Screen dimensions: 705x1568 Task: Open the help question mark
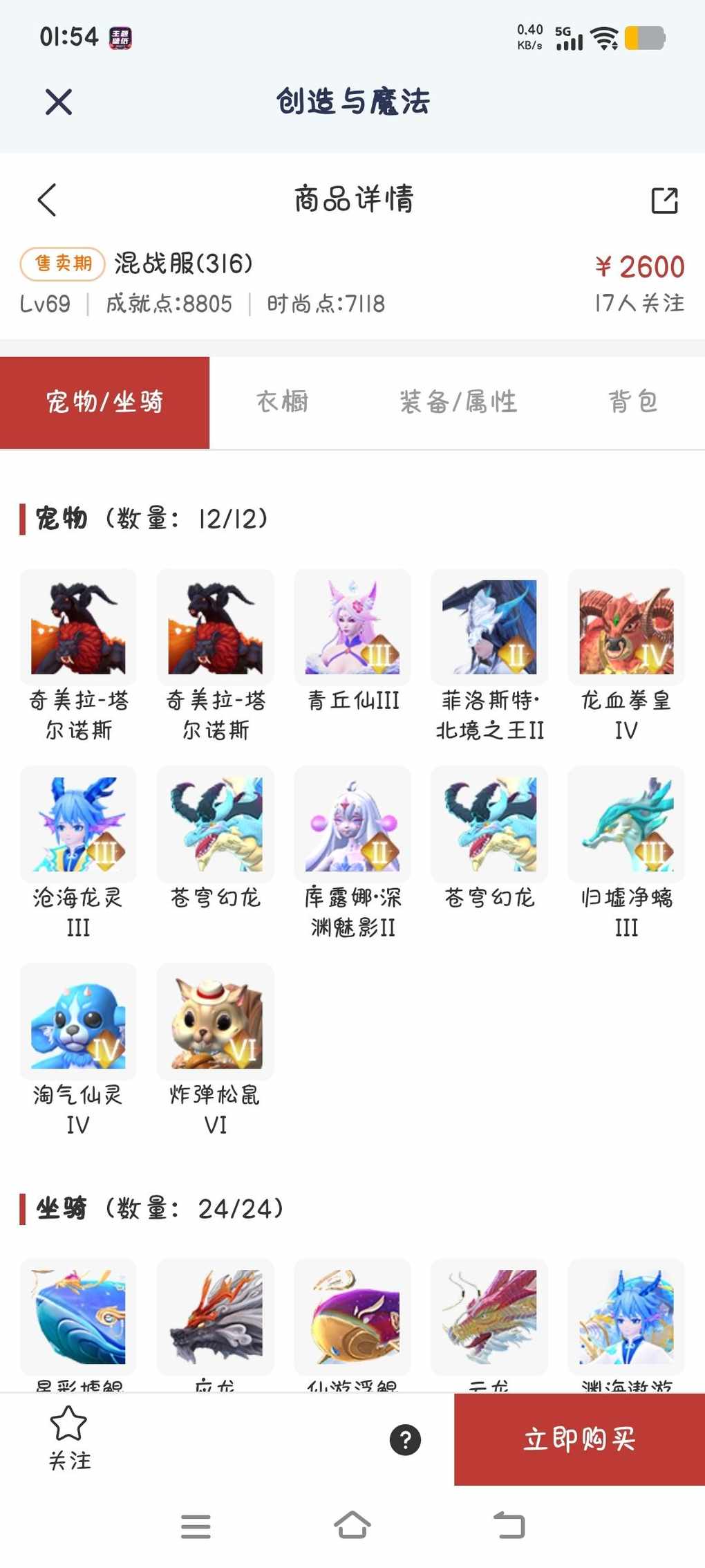tap(405, 1440)
